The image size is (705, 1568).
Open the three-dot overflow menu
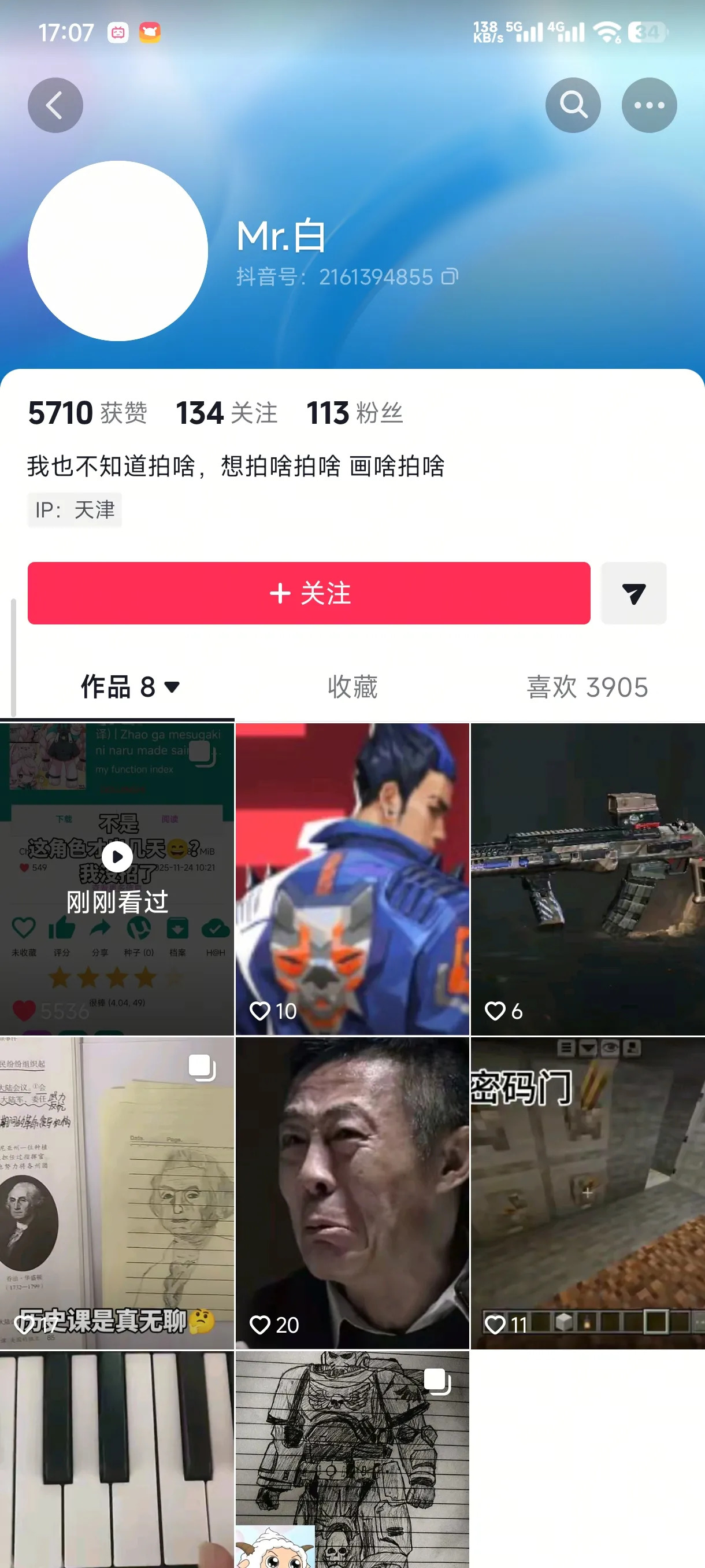pos(648,105)
